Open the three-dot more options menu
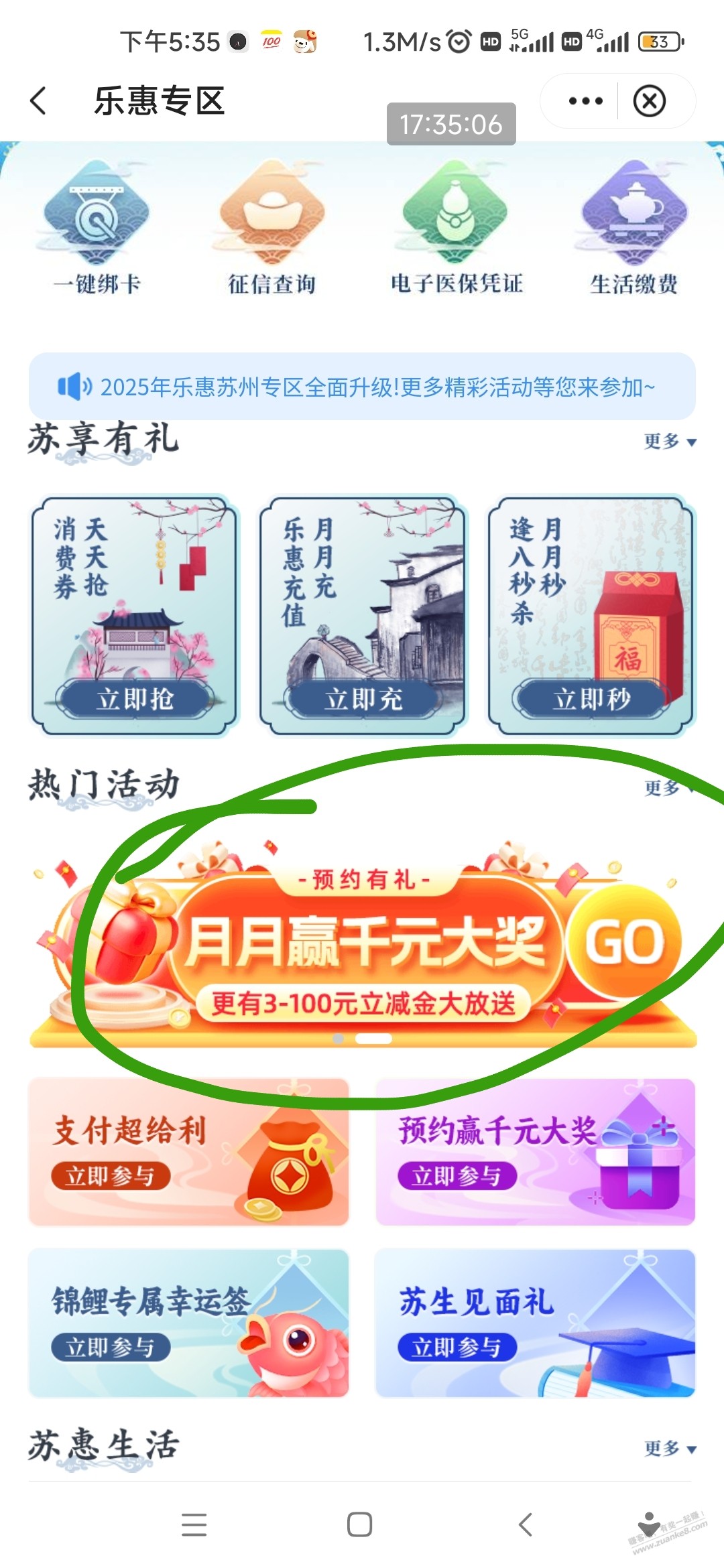Screen dimensions: 724x1568 (585, 101)
